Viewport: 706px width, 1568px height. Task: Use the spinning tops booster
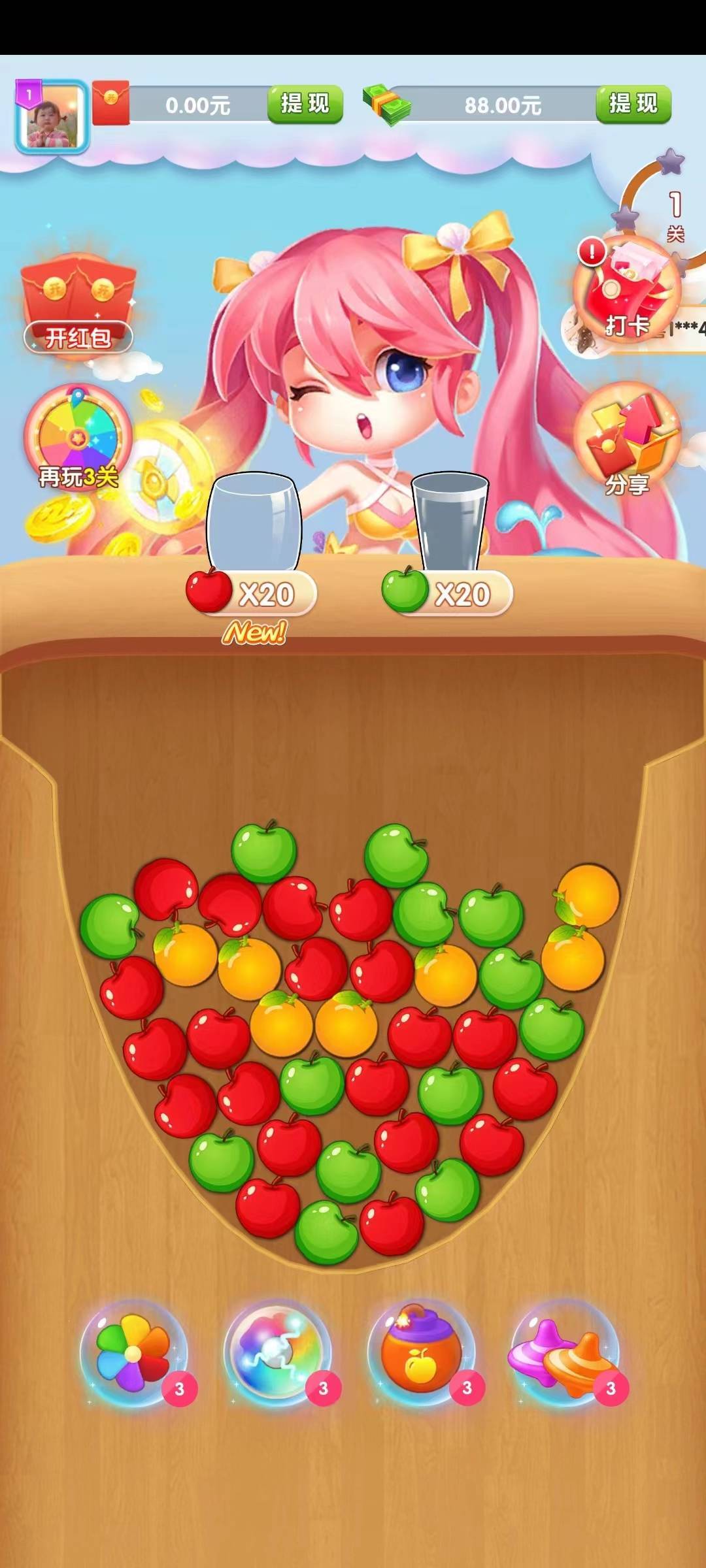point(564,1352)
